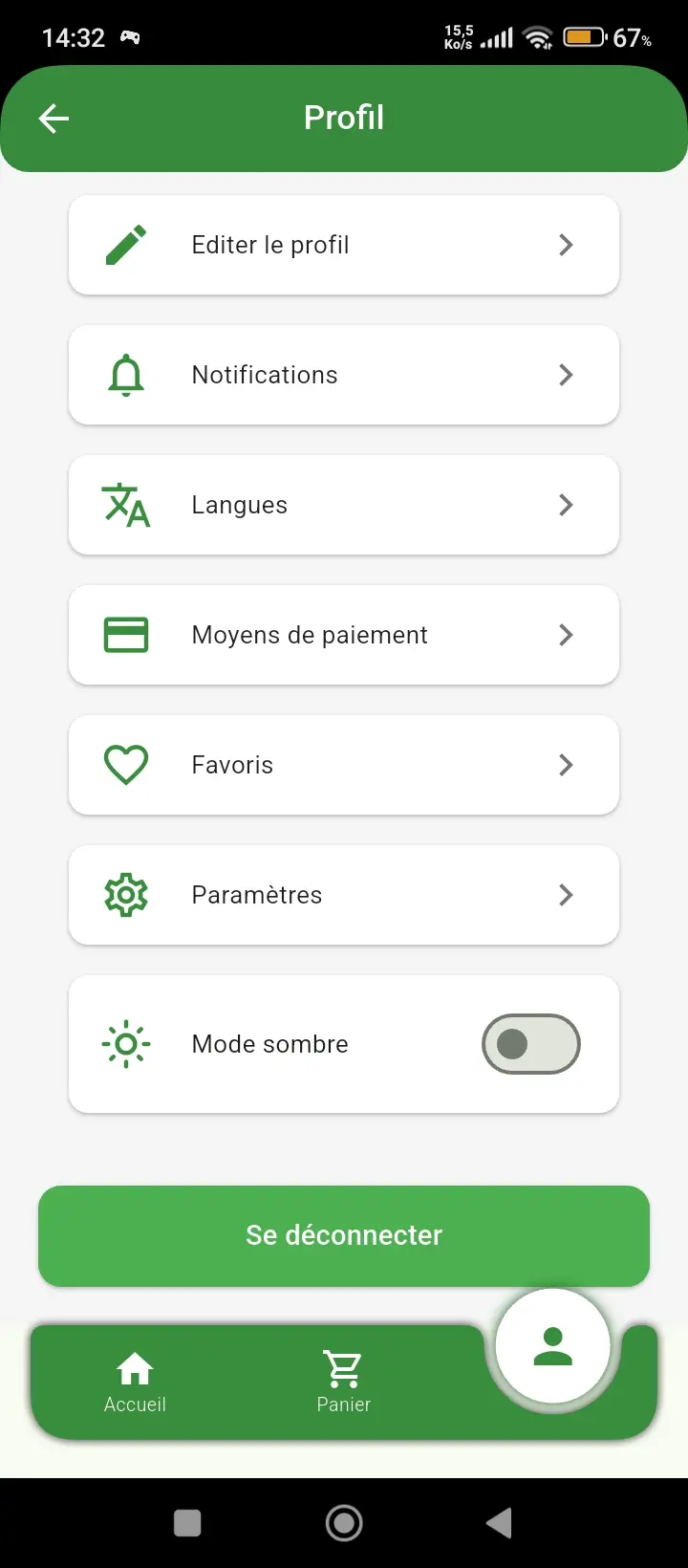Click the pencil icon next to Editer le profil

click(x=125, y=244)
